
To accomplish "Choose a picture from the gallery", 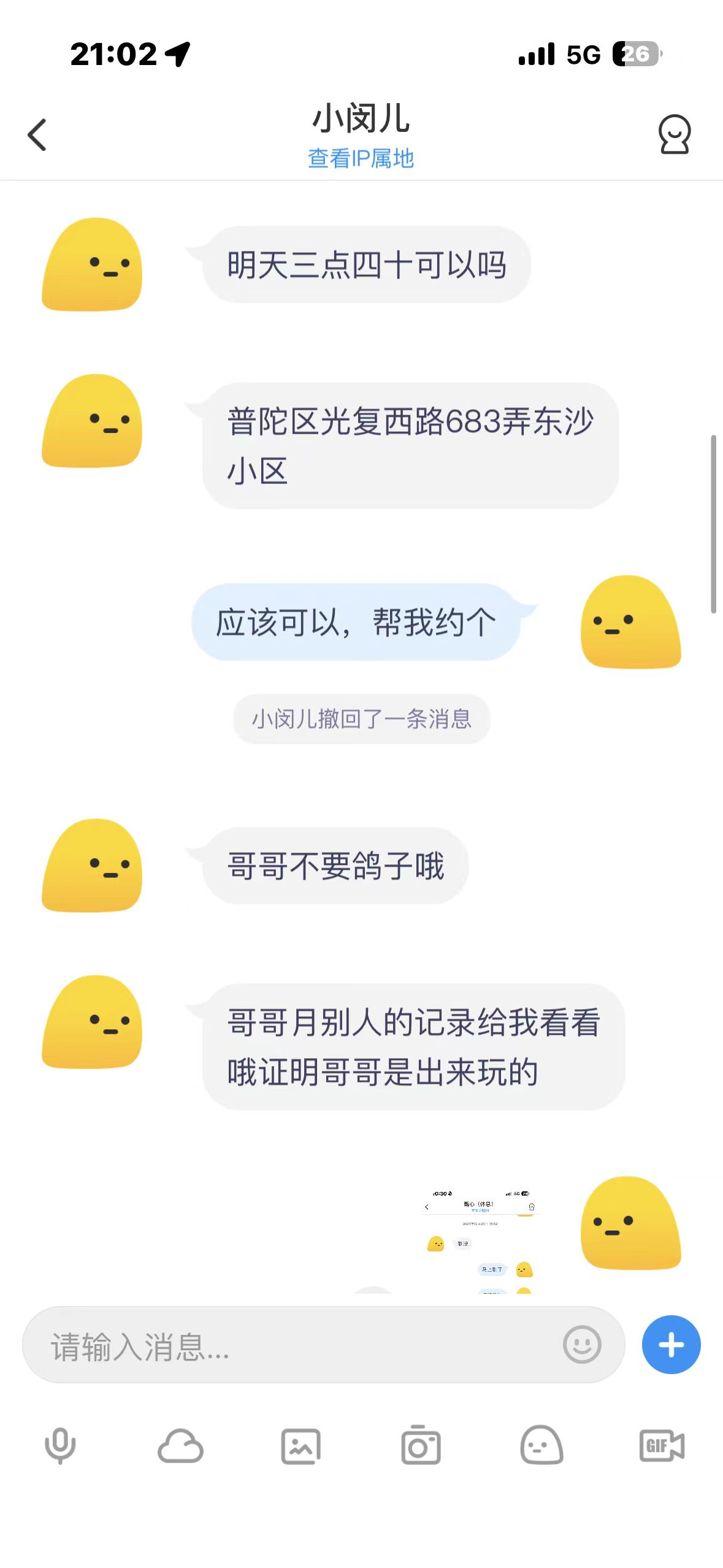I will (300, 1446).
